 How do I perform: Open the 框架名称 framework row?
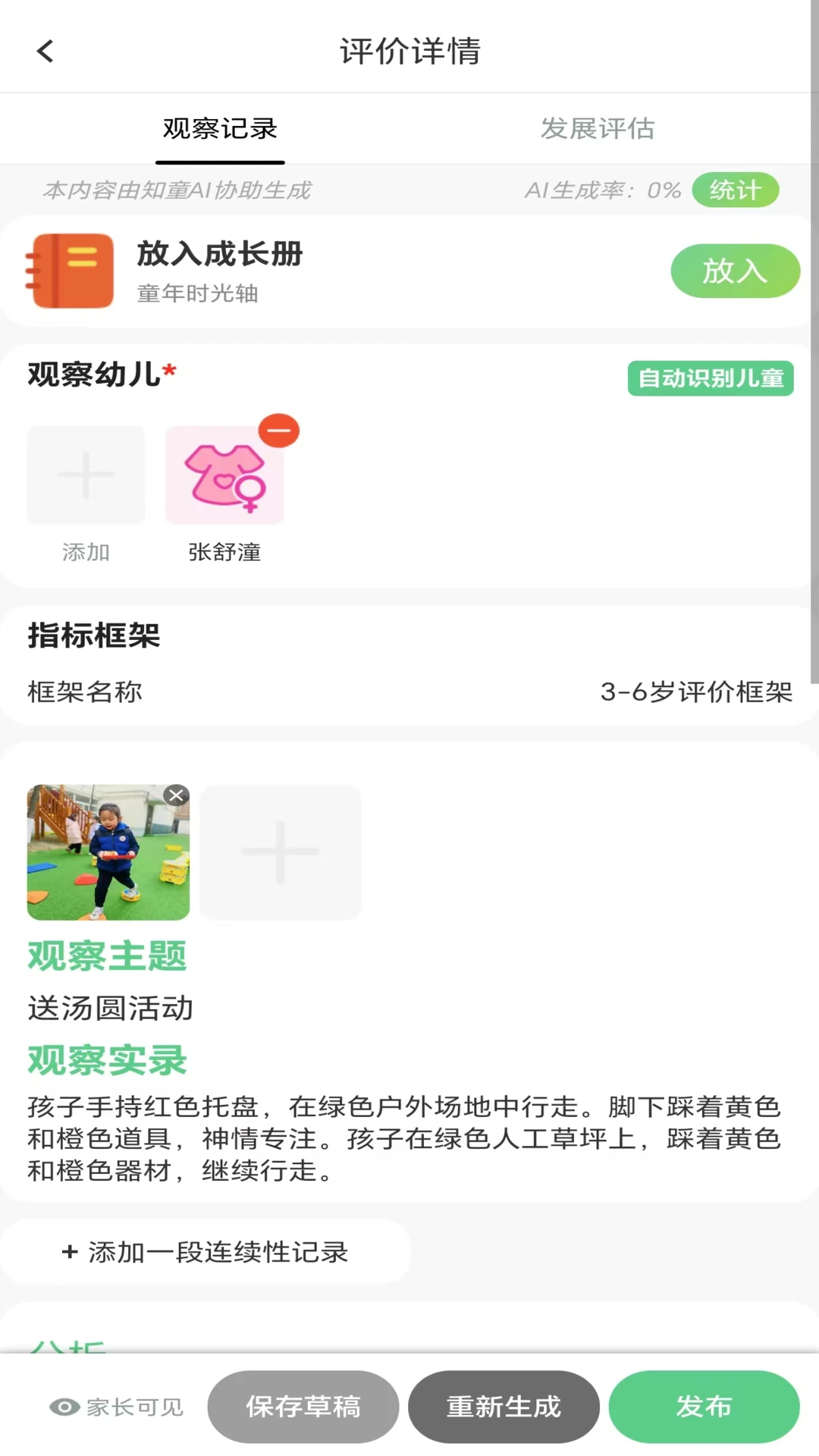click(x=409, y=692)
